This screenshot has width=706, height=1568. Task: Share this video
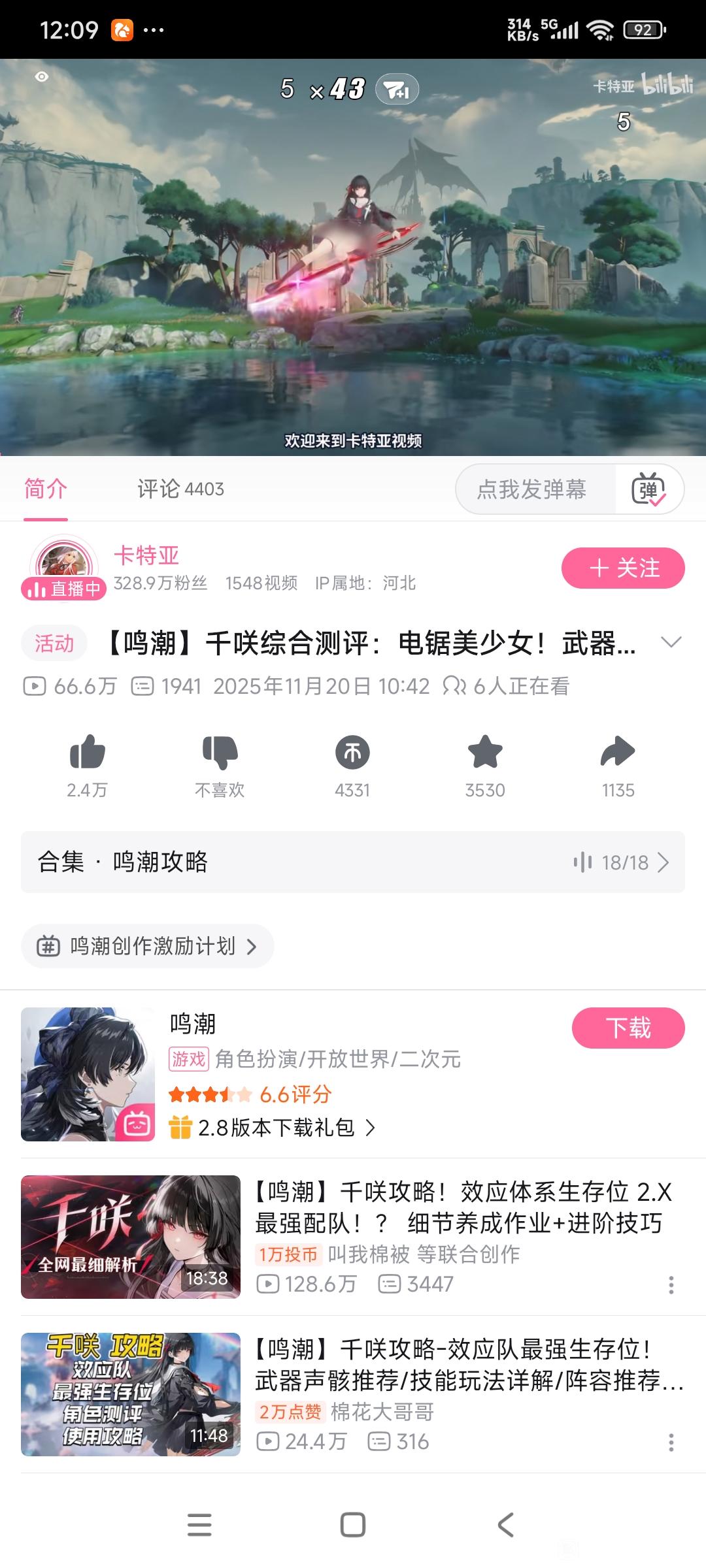(x=618, y=753)
